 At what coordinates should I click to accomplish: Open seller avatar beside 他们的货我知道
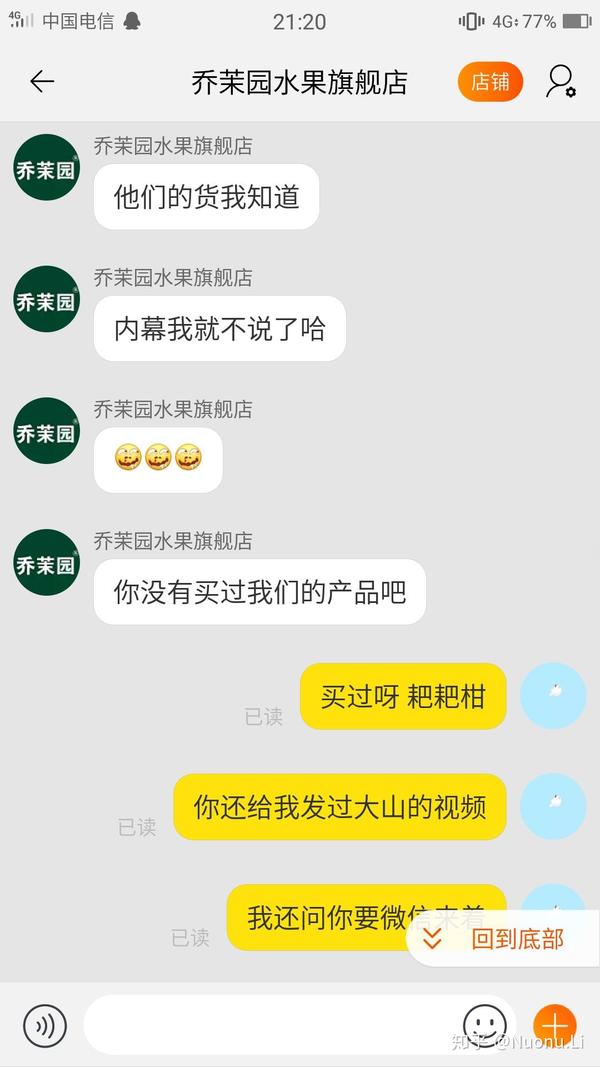(x=46, y=168)
